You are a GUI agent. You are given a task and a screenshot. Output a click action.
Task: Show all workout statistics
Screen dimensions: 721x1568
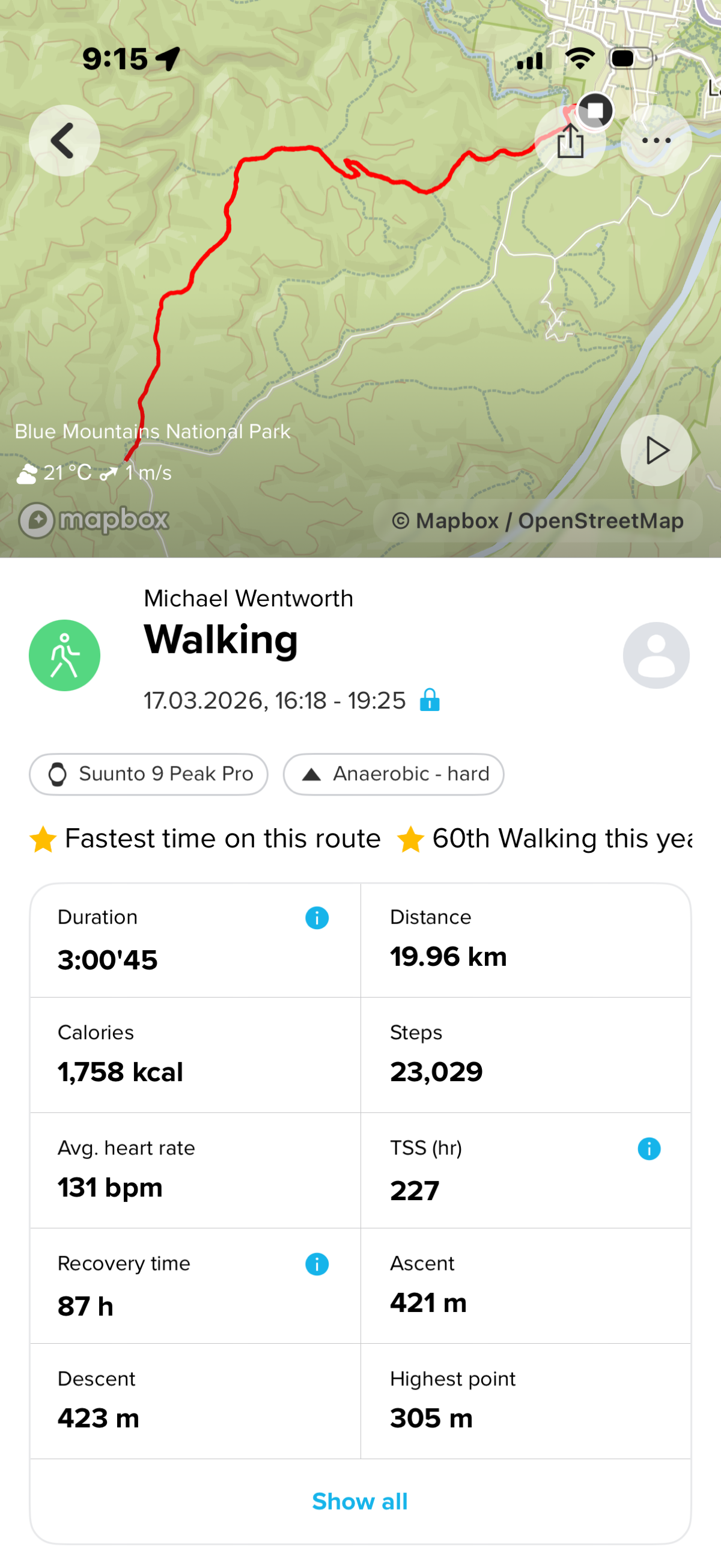[x=360, y=1501]
